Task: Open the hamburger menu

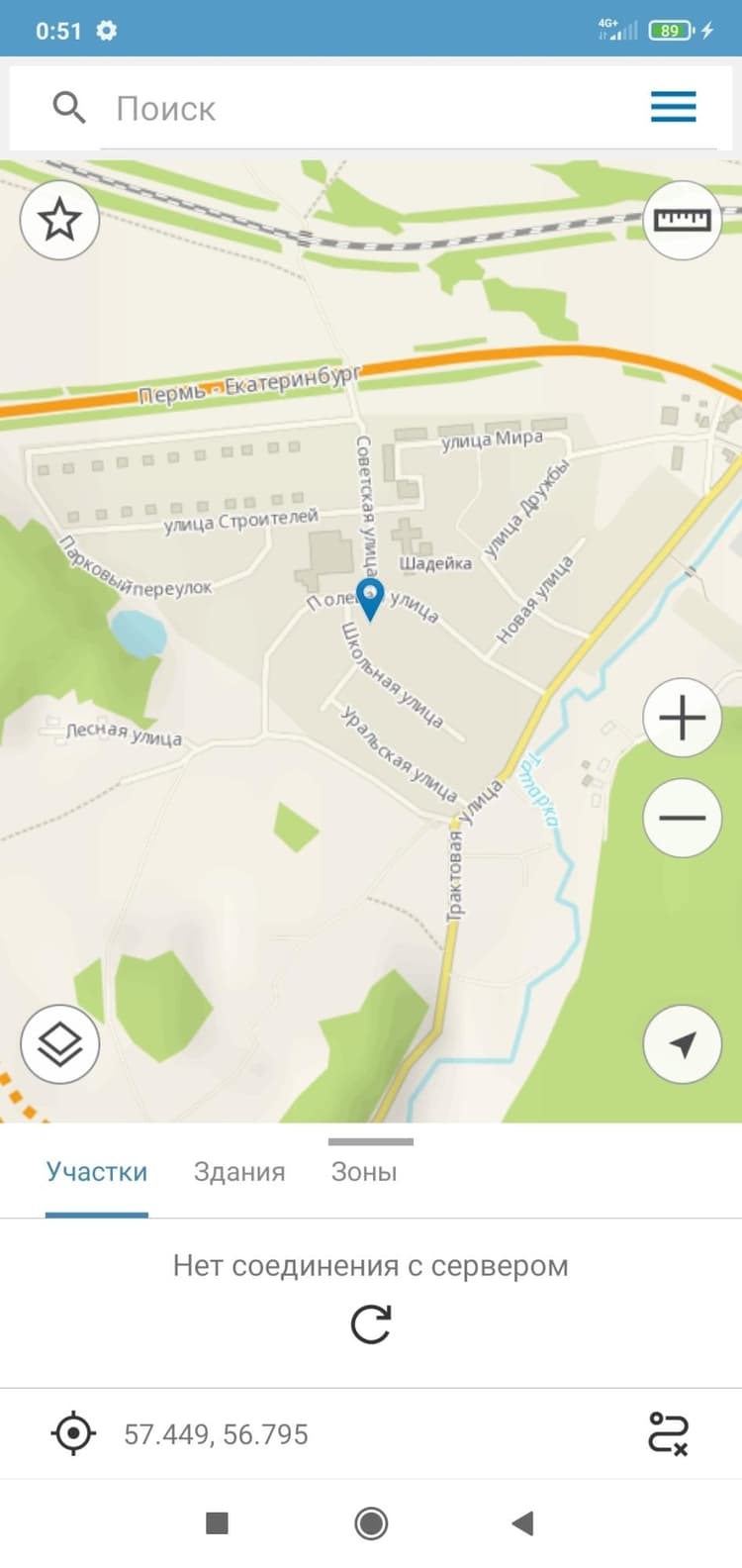Action: (x=673, y=106)
